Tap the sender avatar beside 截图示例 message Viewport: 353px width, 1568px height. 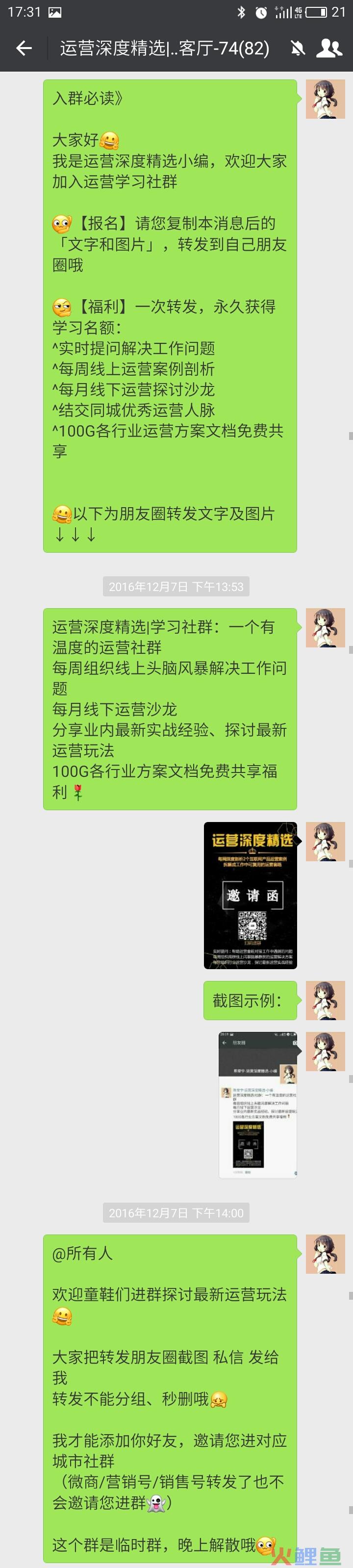coord(325,1000)
